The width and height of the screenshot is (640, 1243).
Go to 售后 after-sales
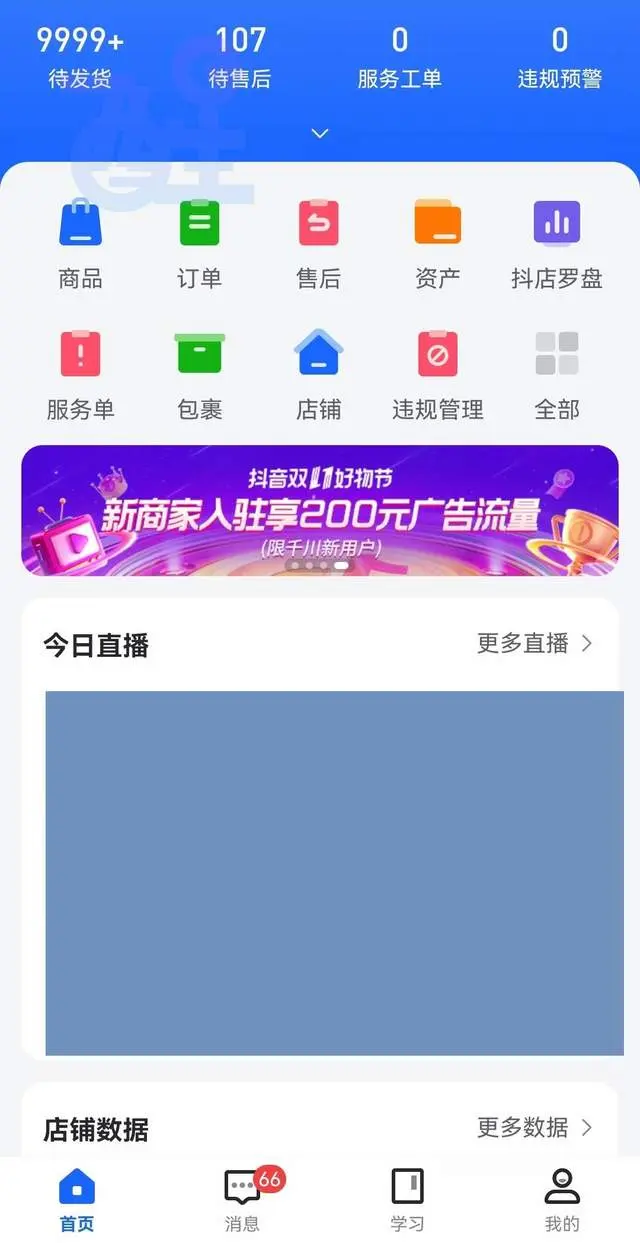(x=318, y=243)
